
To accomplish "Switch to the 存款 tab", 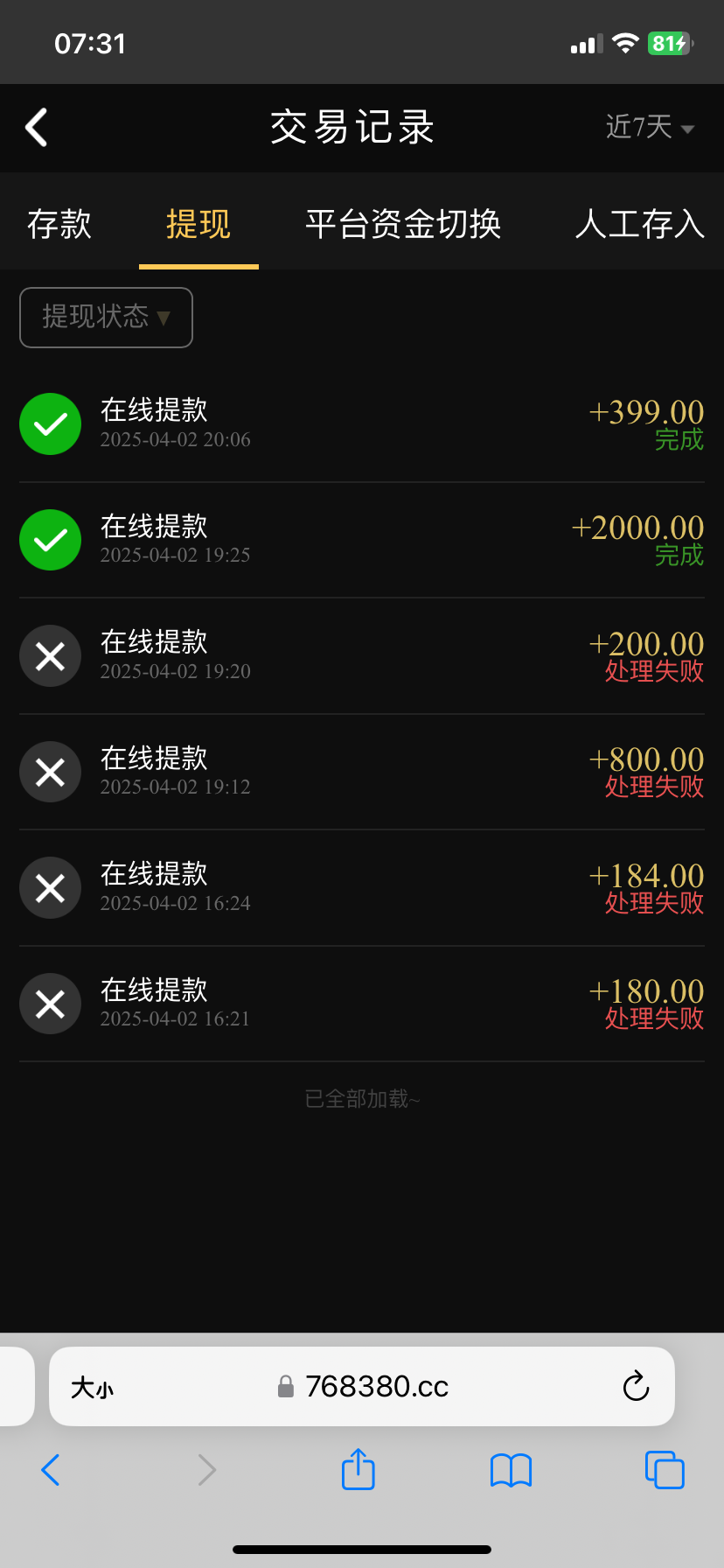I will [x=59, y=224].
